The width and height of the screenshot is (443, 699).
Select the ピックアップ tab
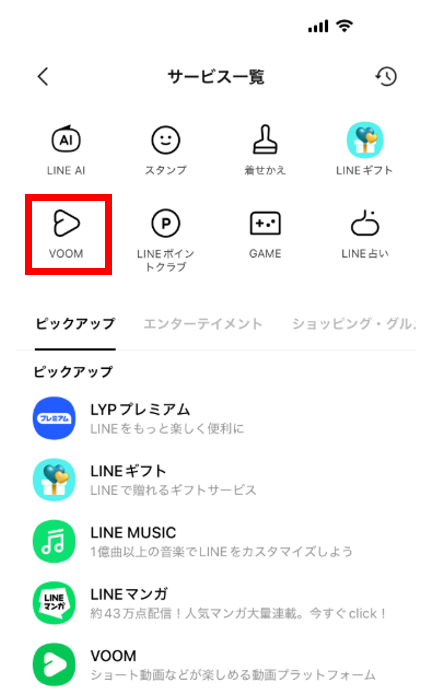tap(75, 324)
